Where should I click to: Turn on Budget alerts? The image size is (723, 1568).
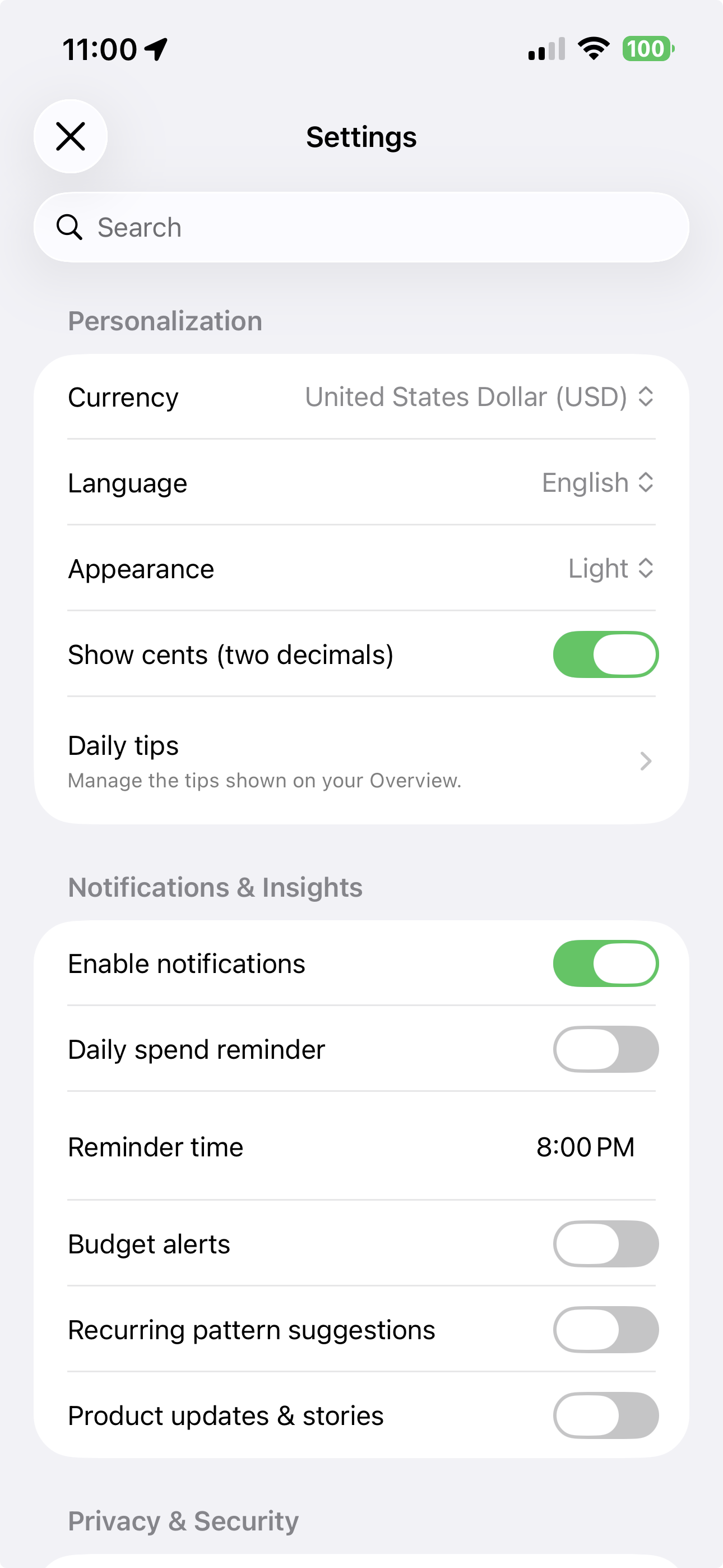(x=605, y=1243)
